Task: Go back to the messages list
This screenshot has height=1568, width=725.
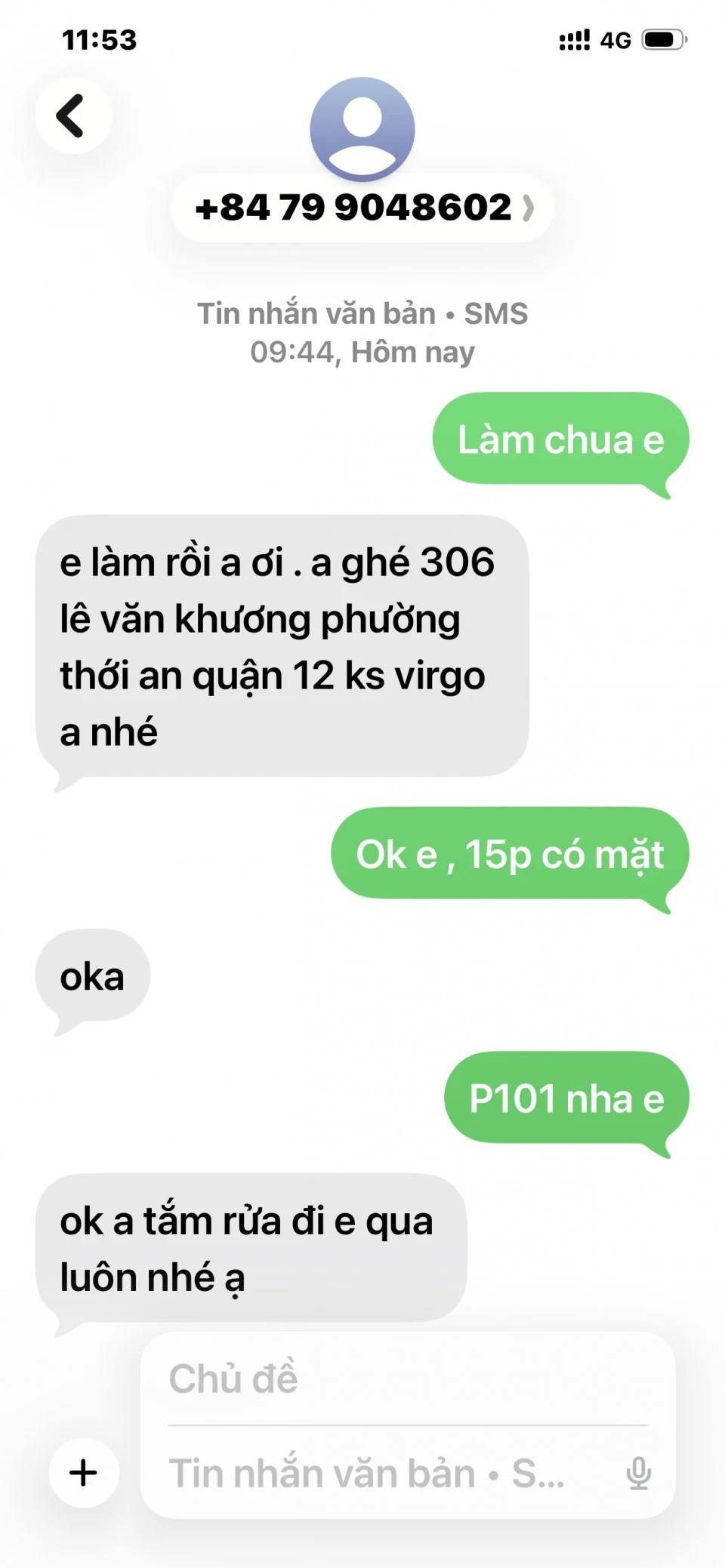Action: coord(73,116)
